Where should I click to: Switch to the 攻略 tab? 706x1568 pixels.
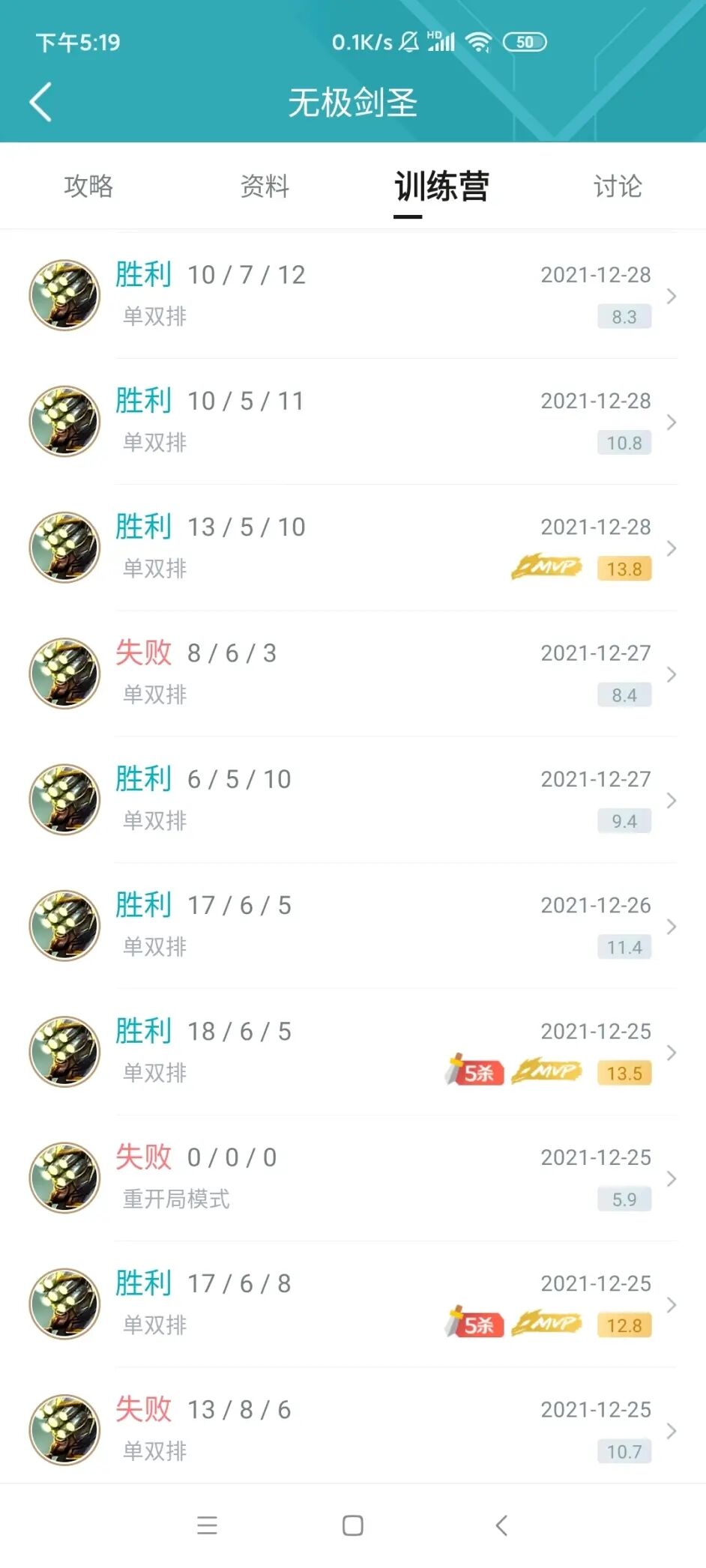[88, 187]
